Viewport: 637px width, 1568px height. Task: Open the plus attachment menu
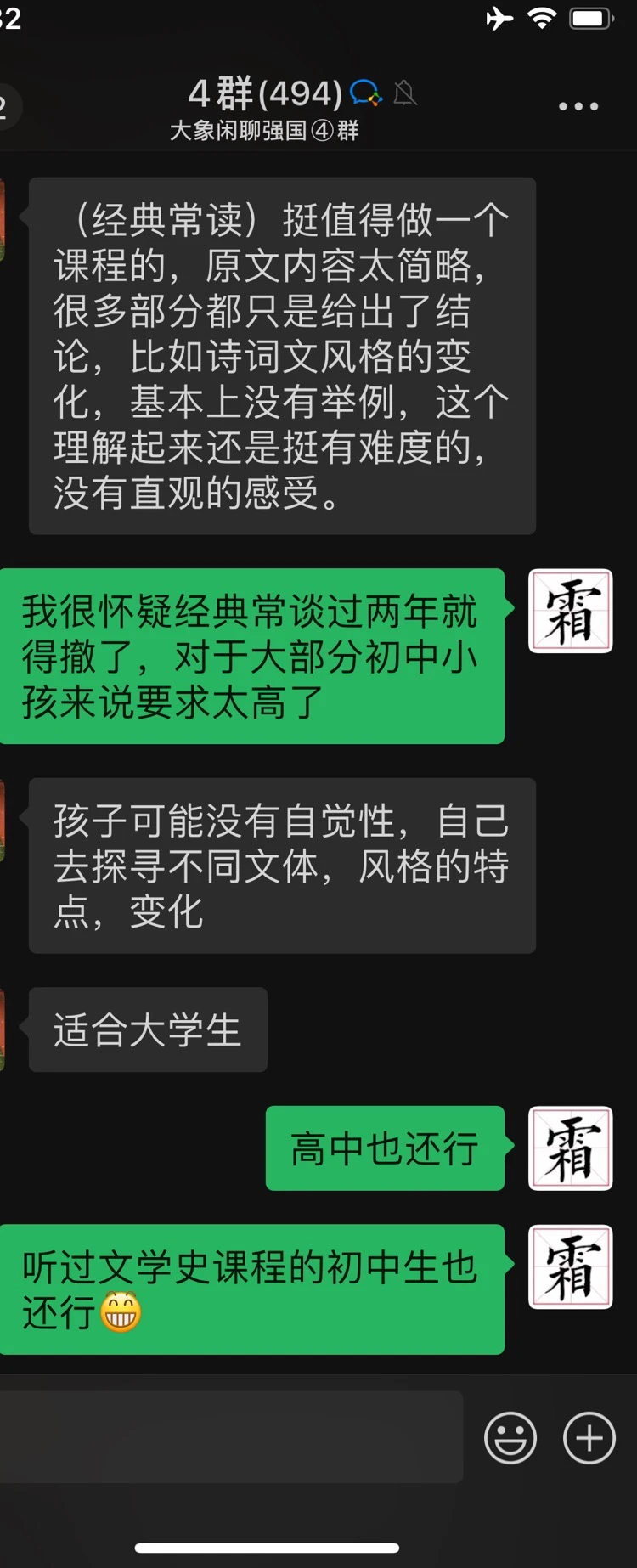click(x=589, y=1438)
